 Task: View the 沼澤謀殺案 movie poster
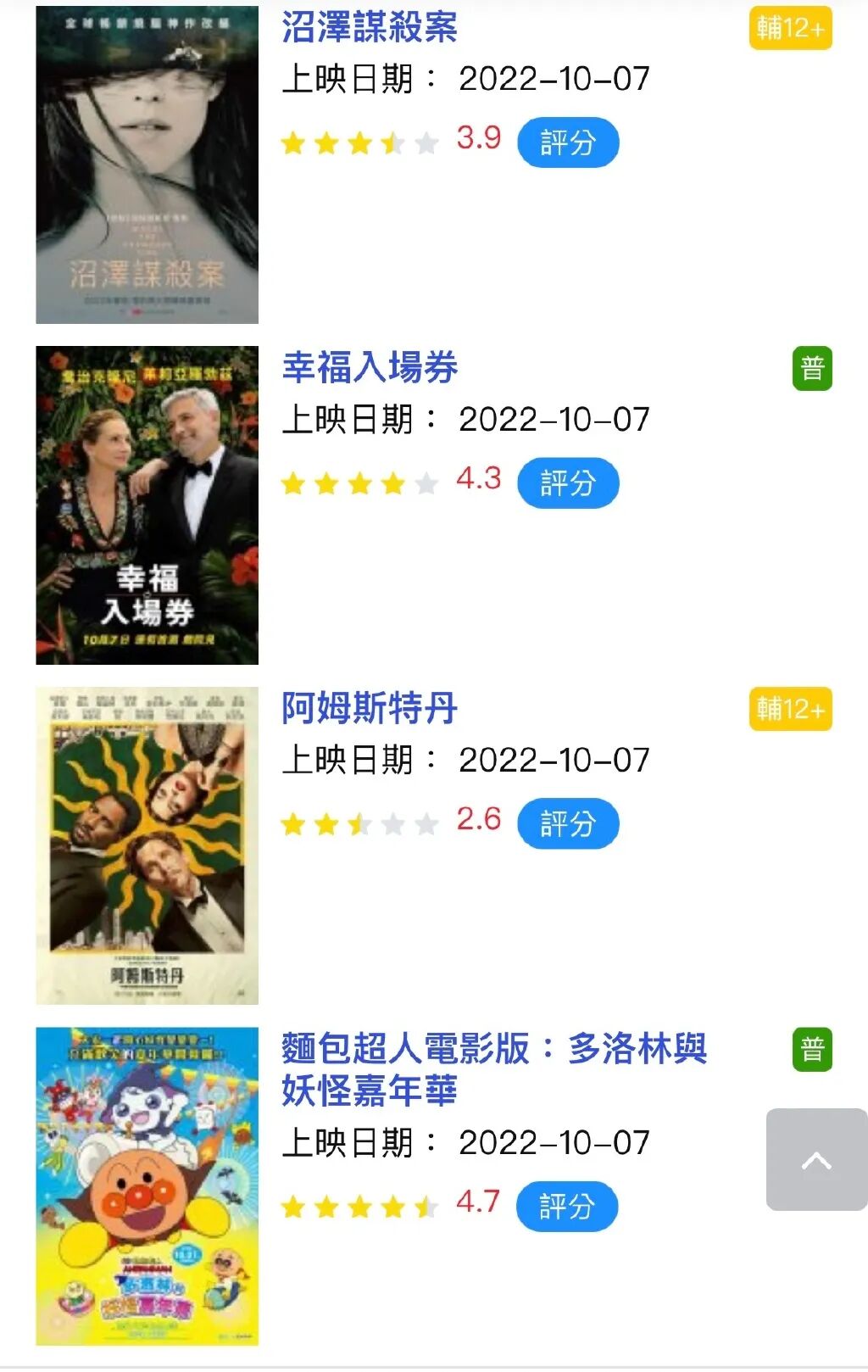click(x=147, y=165)
